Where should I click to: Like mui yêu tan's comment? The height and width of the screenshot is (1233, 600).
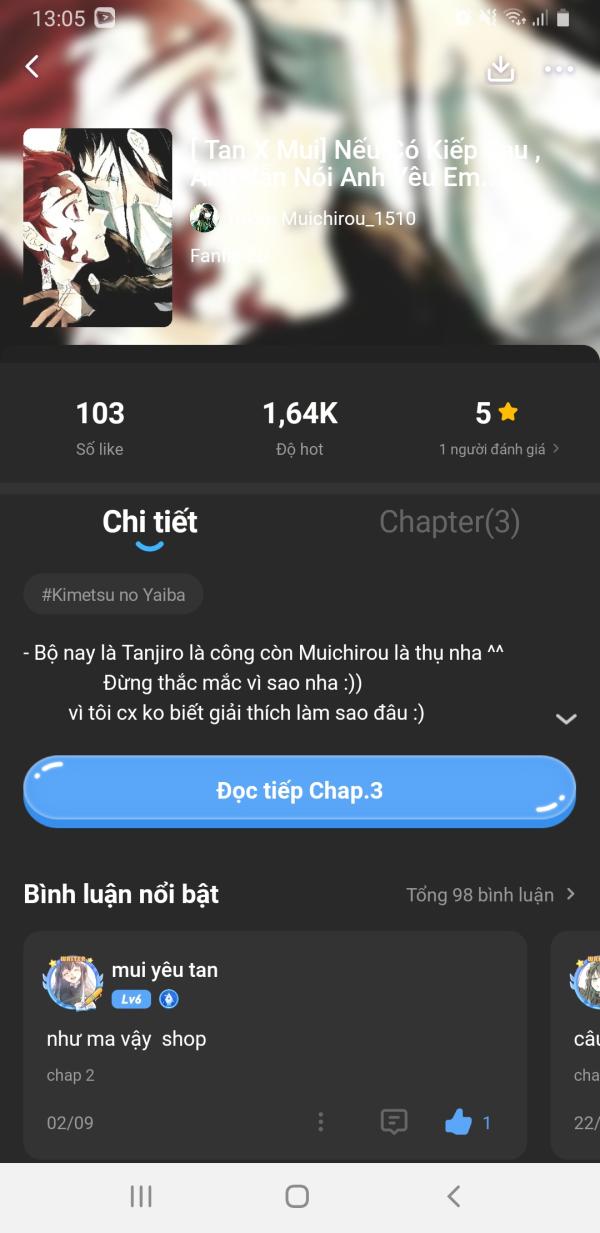(x=459, y=1122)
